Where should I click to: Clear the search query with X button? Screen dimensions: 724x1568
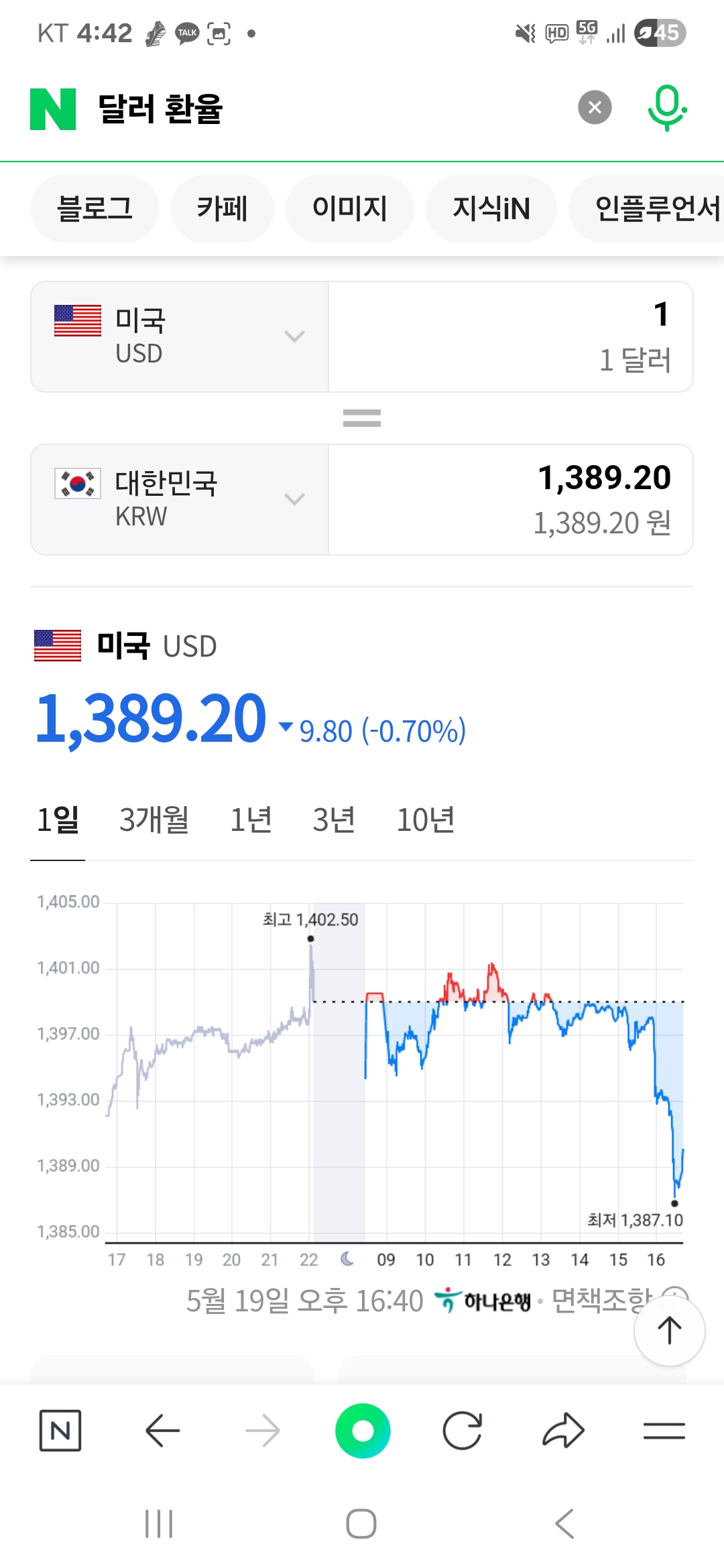[595, 107]
